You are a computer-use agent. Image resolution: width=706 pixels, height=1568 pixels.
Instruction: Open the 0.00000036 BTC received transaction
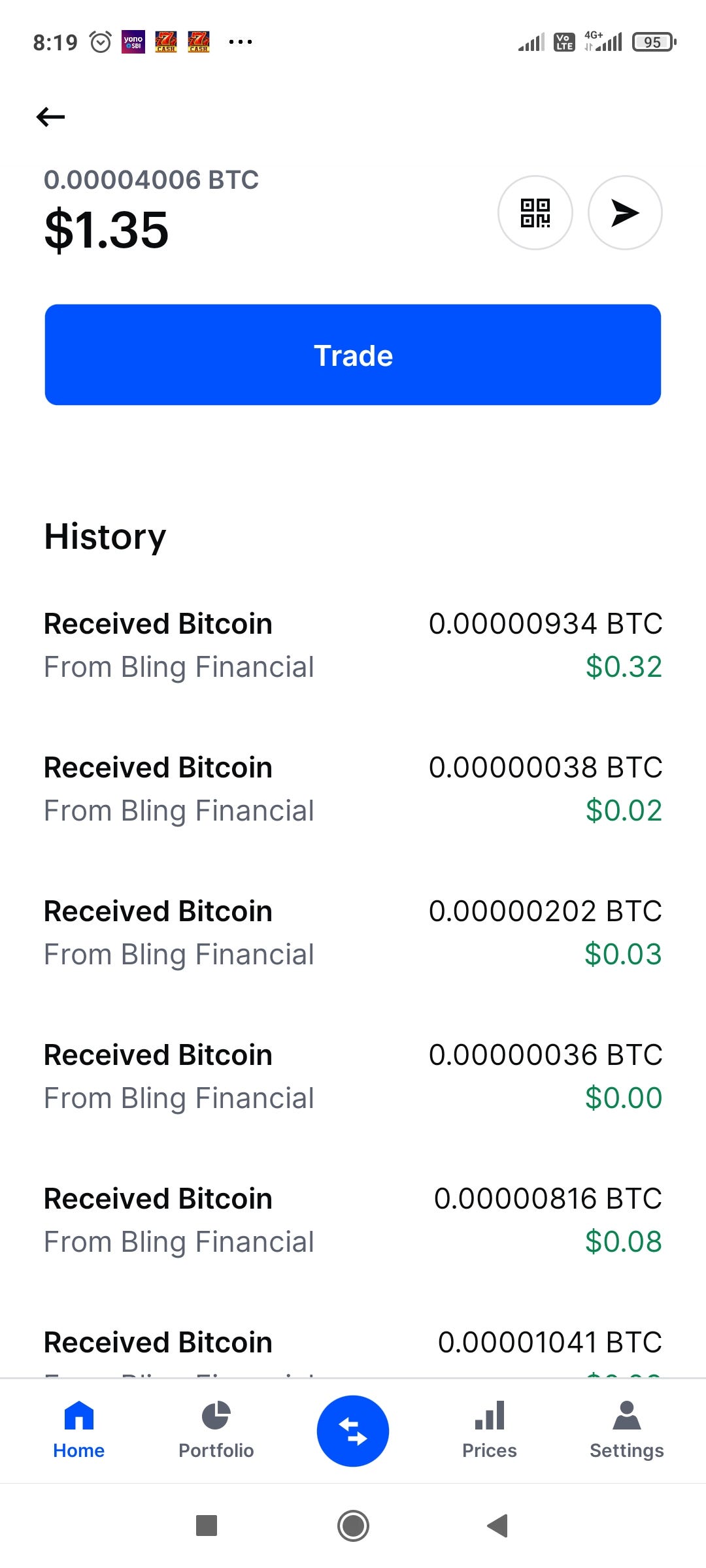click(x=353, y=1077)
